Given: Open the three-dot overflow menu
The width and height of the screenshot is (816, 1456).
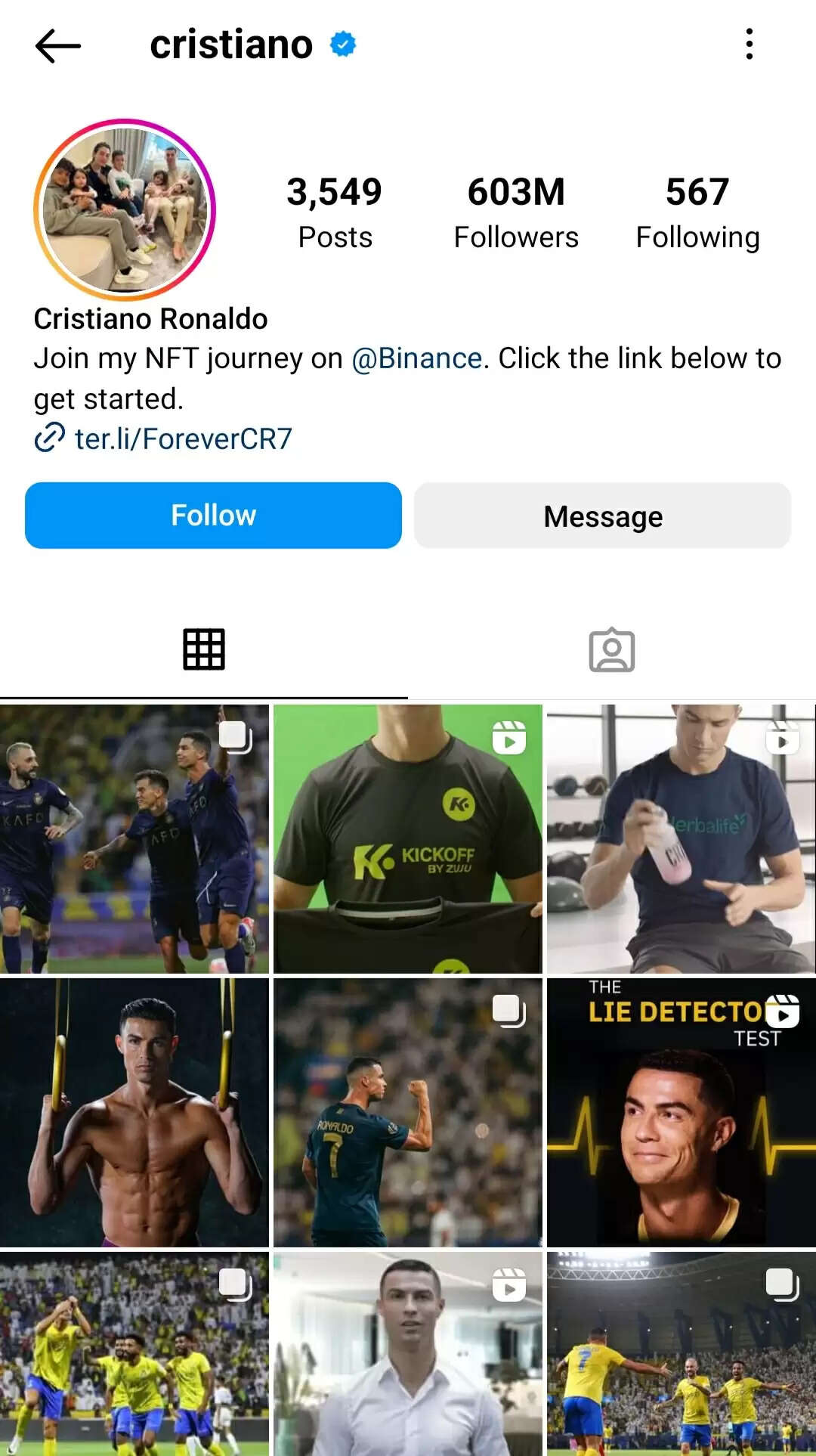Looking at the screenshot, I should pyautogui.click(x=749, y=45).
